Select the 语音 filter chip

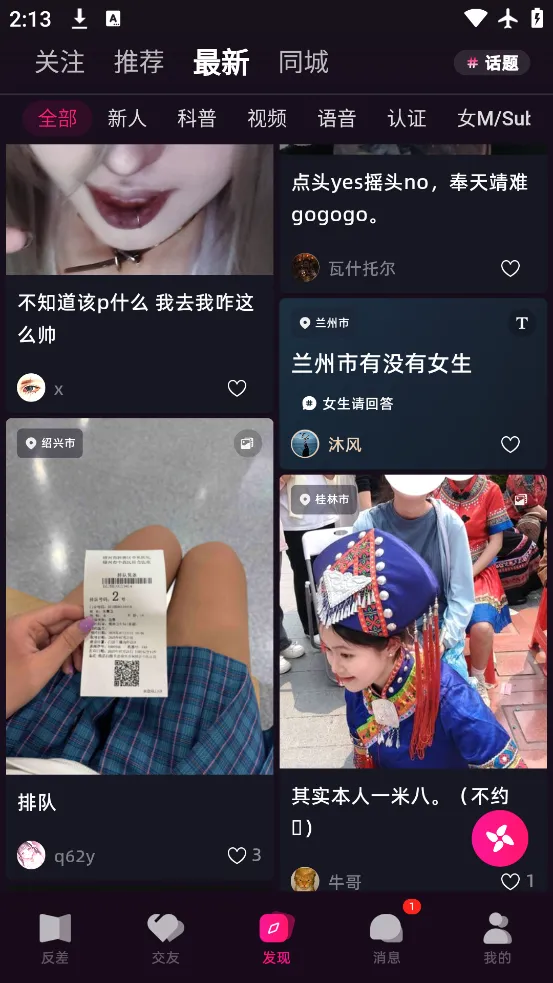(x=337, y=118)
